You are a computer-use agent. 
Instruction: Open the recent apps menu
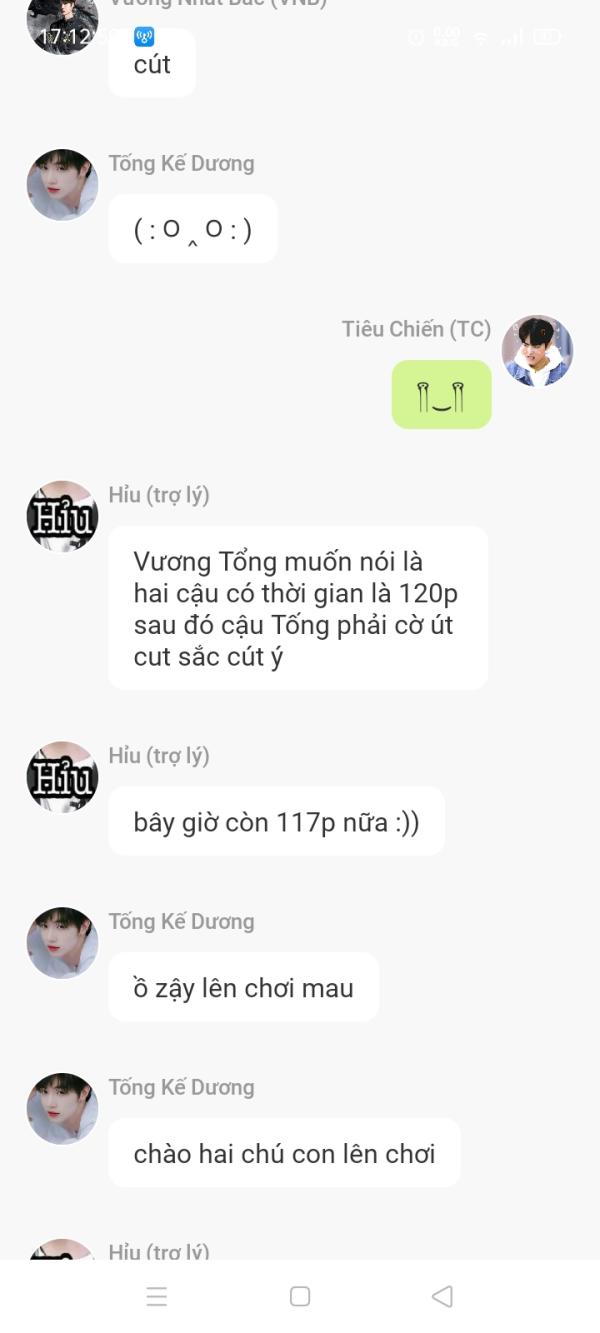coord(157,1296)
